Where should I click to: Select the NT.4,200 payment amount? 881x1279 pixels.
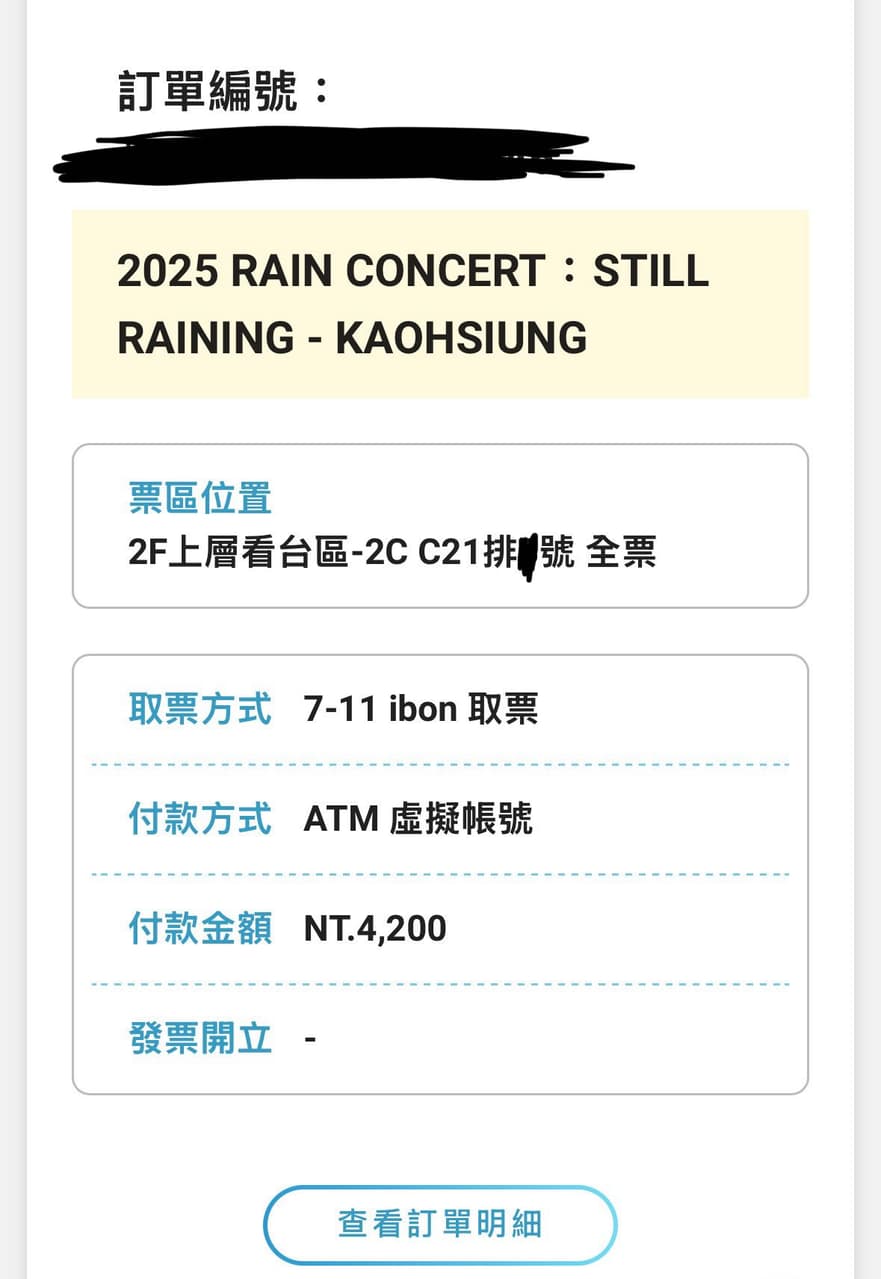[375, 928]
